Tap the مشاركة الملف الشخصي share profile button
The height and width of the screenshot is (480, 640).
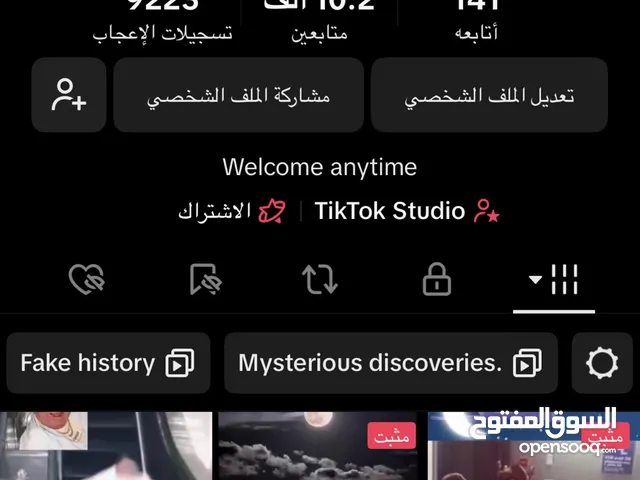pyautogui.click(x=238, y=96)
